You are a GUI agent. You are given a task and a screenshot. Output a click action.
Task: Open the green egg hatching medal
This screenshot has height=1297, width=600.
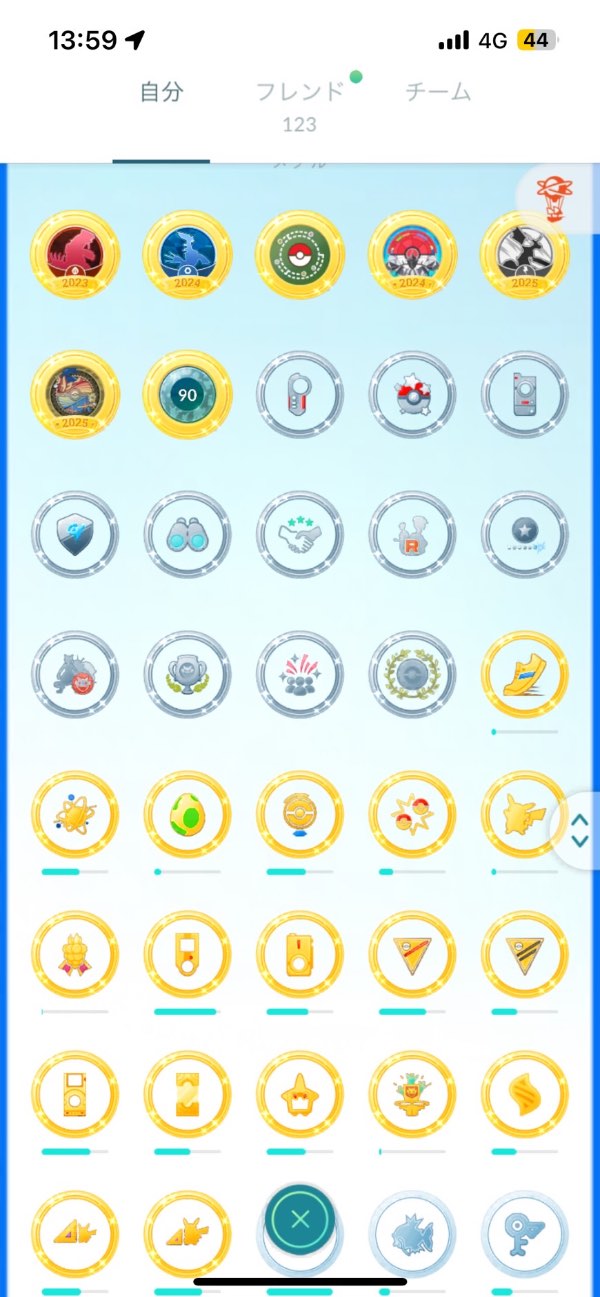tap(187, 815)
